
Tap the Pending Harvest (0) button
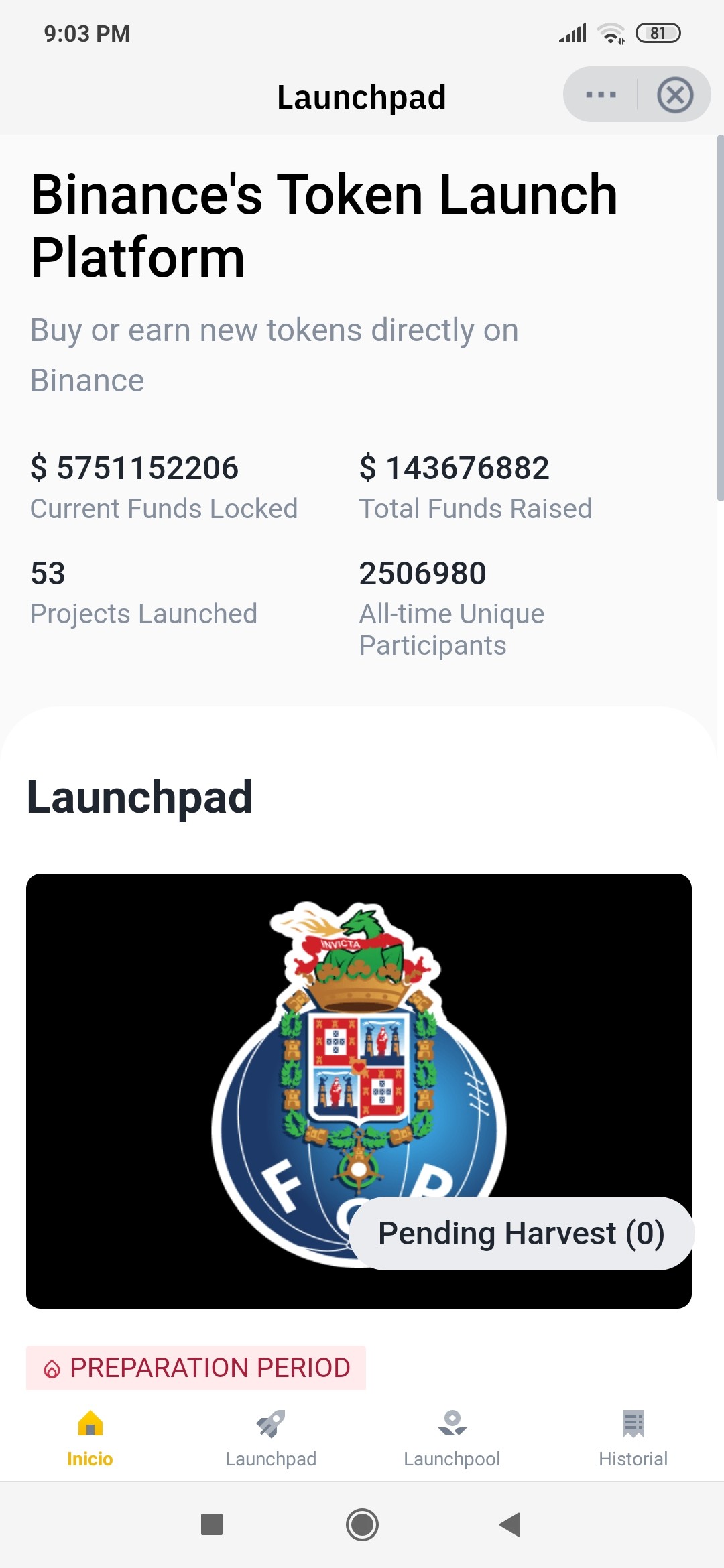(x=522, y=1234)
